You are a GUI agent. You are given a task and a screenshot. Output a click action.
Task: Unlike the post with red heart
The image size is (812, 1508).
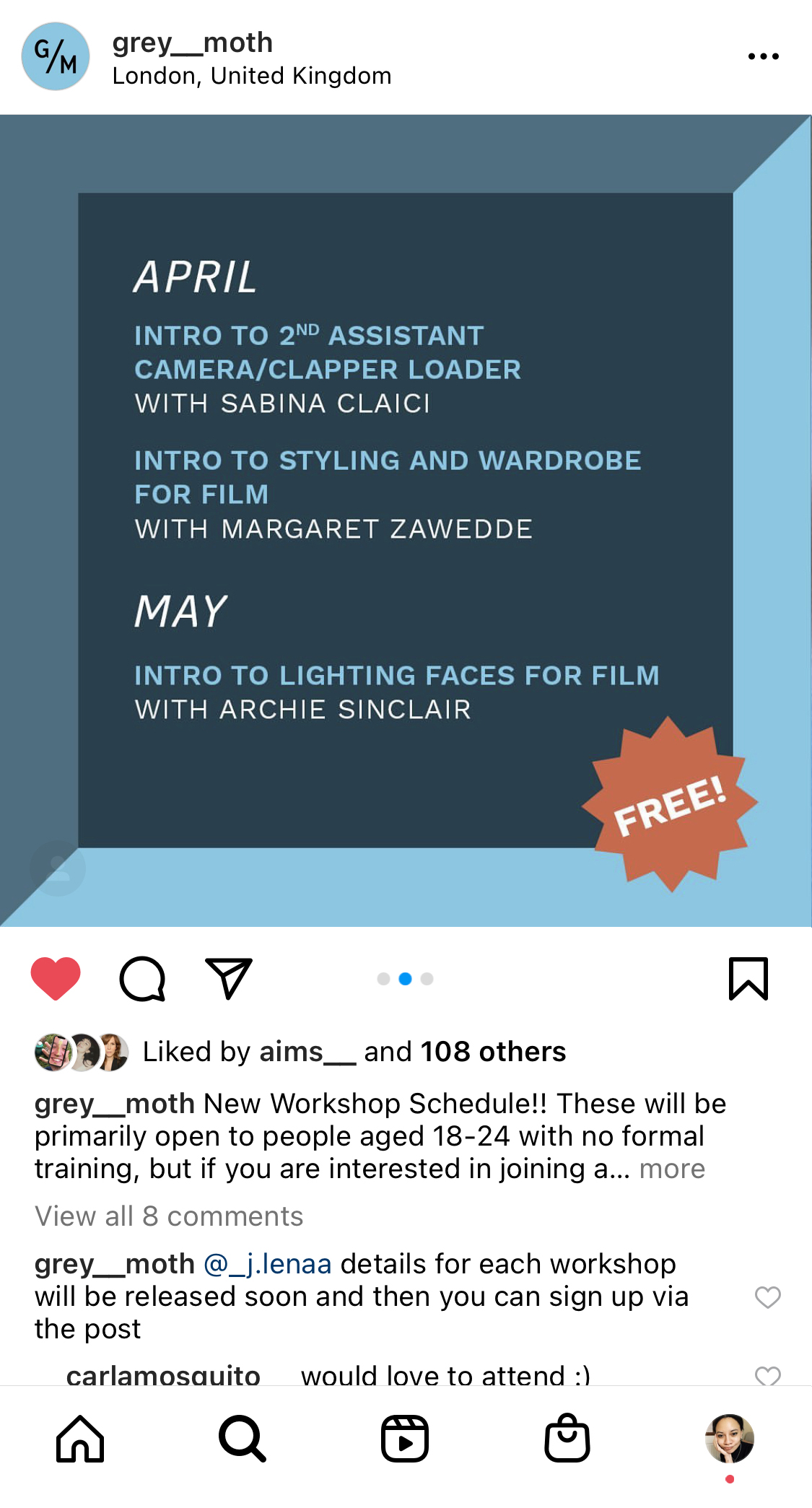(x=56, y=978)
